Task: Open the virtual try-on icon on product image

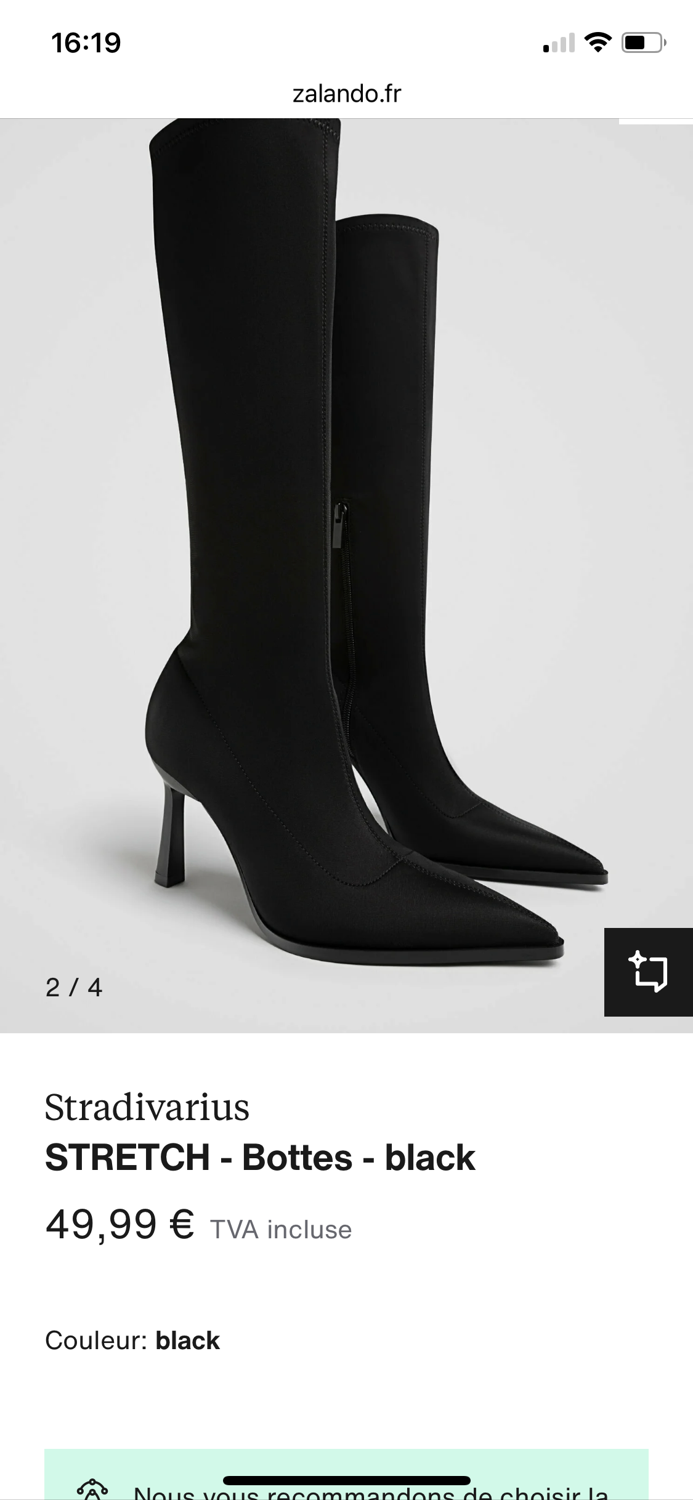Action: [648, 972]
